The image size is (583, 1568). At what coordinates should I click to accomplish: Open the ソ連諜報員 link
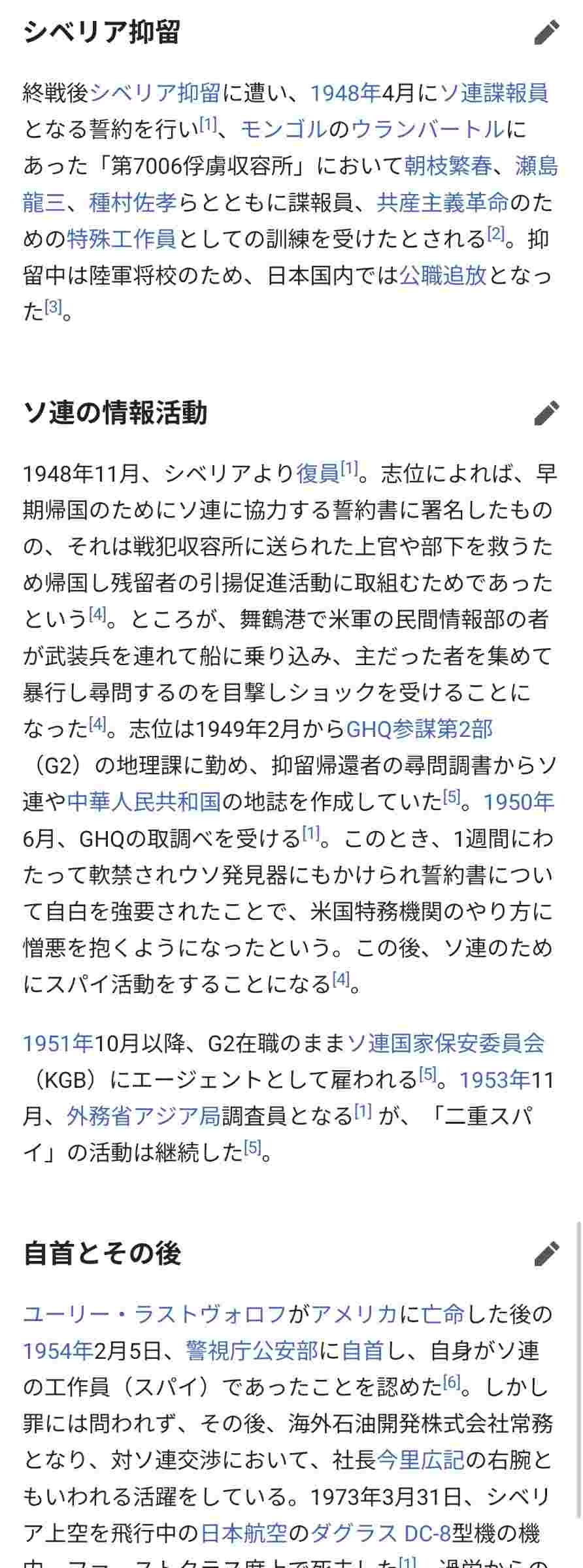[x=494, y=93]
